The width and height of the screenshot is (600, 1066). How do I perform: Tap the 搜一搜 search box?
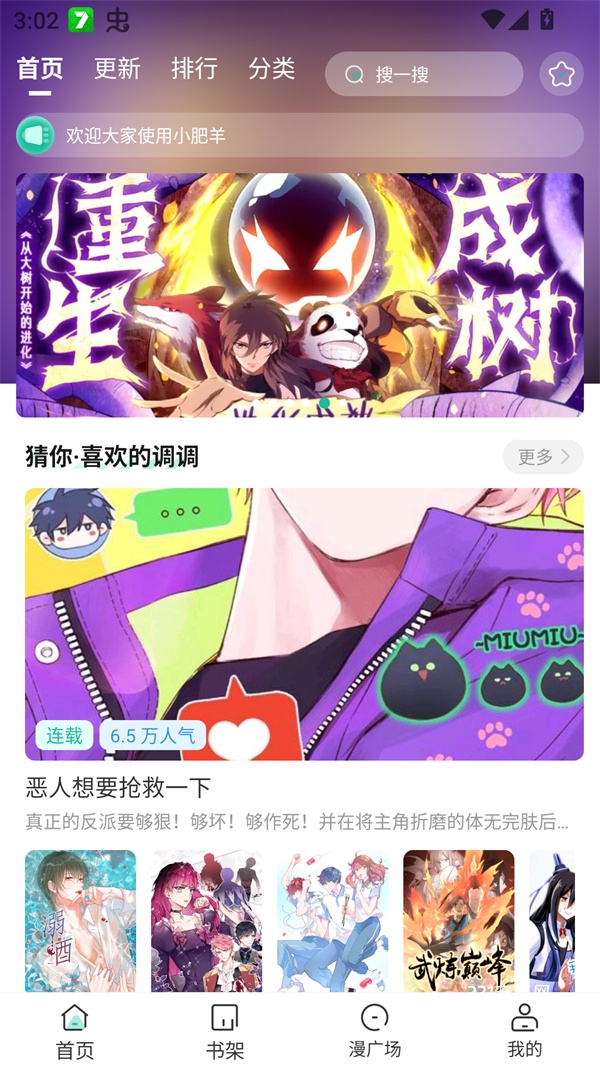click(x=424, y=74)
